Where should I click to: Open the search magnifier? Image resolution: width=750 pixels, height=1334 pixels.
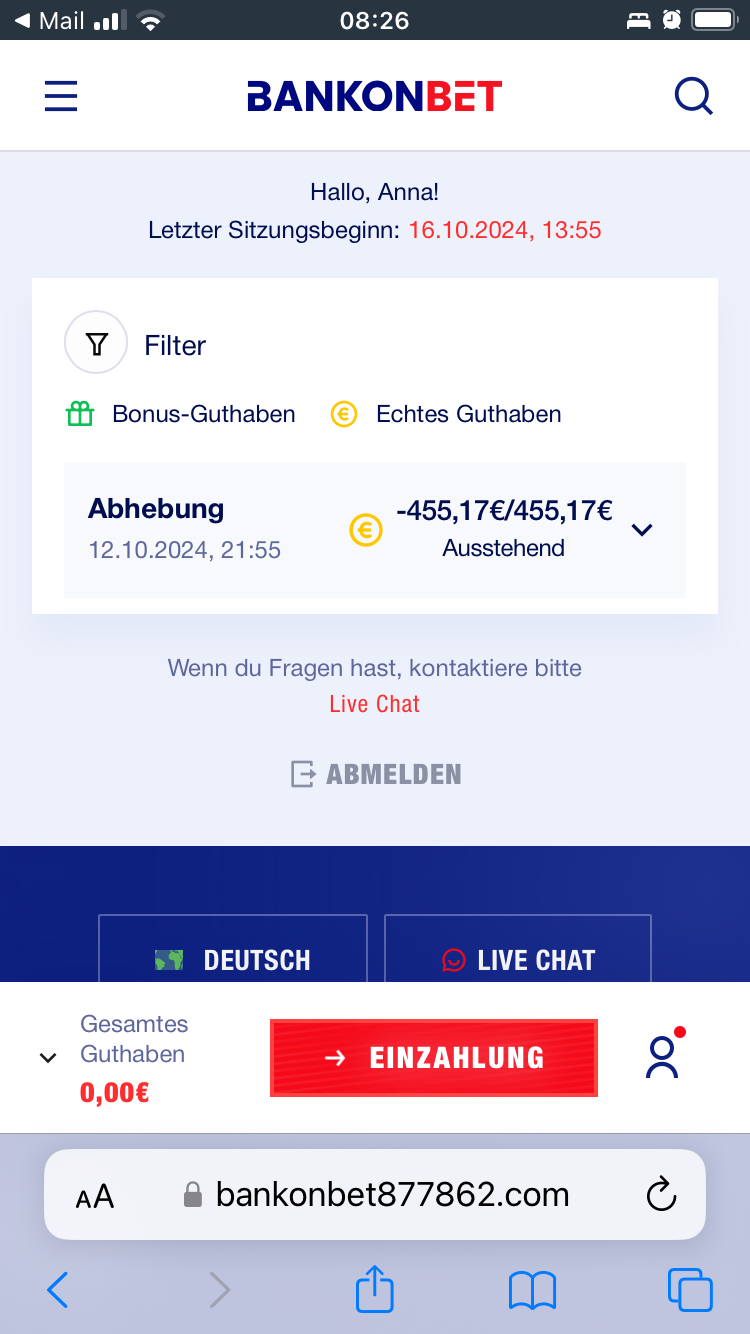coord(693,96)
